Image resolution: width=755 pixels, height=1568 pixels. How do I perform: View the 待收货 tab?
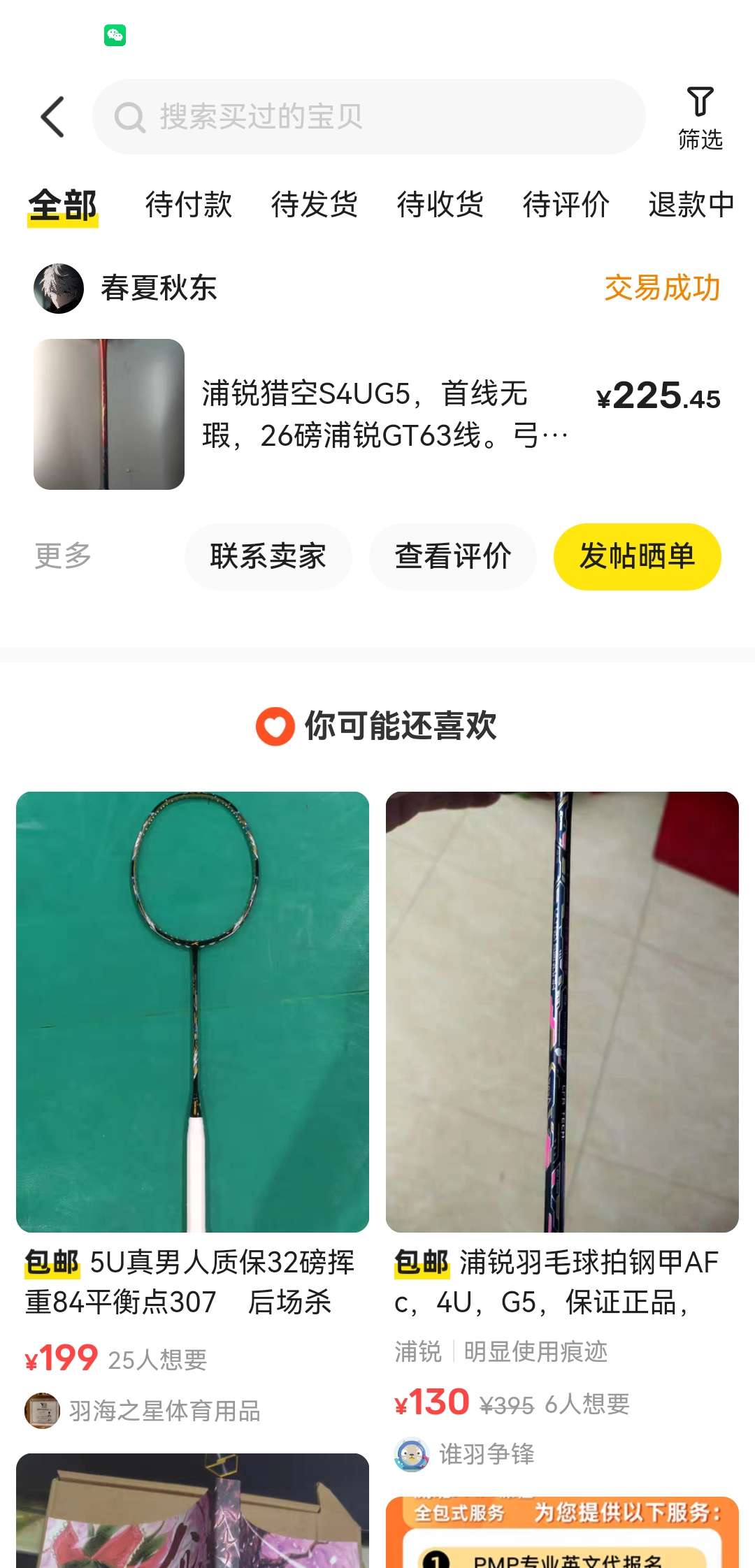coord(440,205)
